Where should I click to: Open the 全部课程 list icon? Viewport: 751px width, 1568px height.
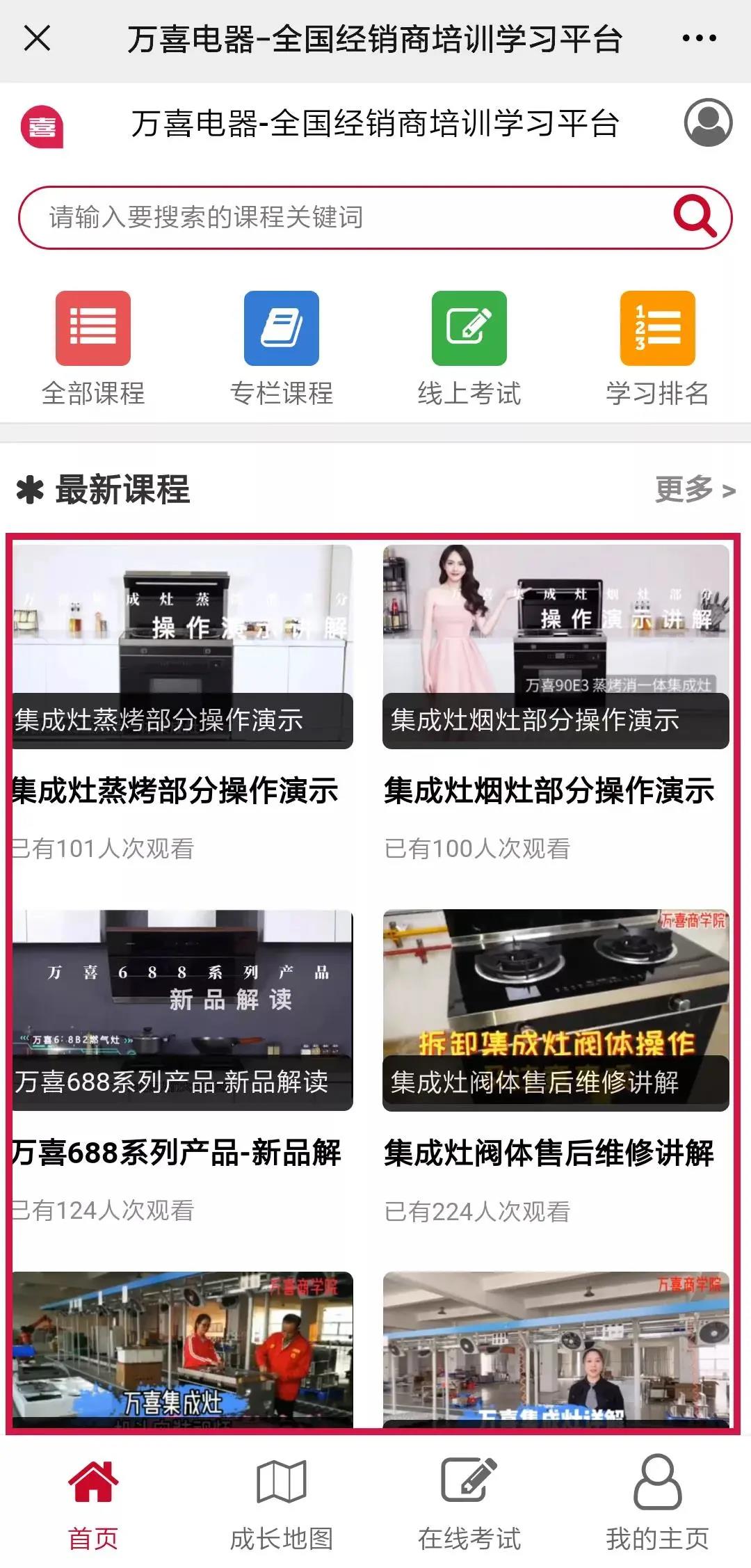tap(94, 328)
